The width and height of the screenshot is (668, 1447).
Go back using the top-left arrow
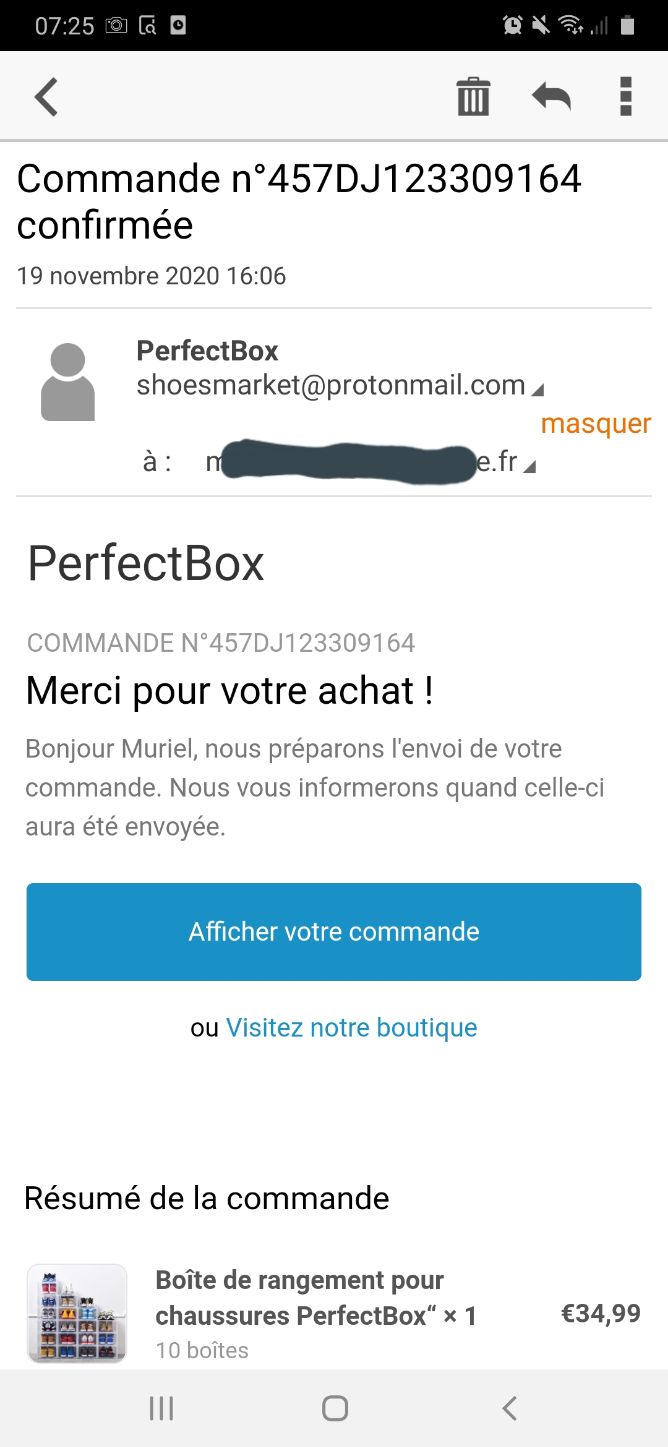click(x=46, y=97)
